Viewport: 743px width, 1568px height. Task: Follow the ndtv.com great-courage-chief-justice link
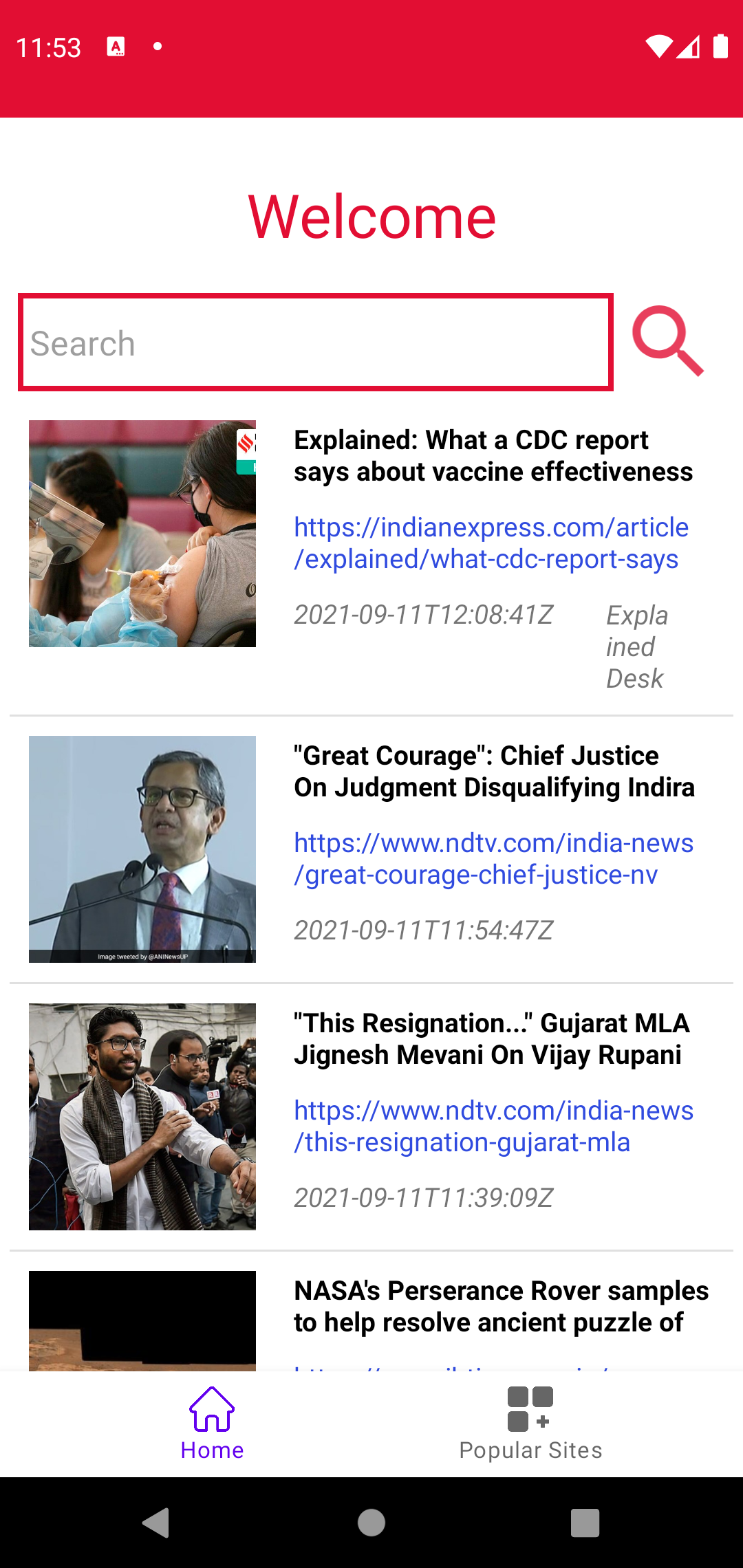493,859
